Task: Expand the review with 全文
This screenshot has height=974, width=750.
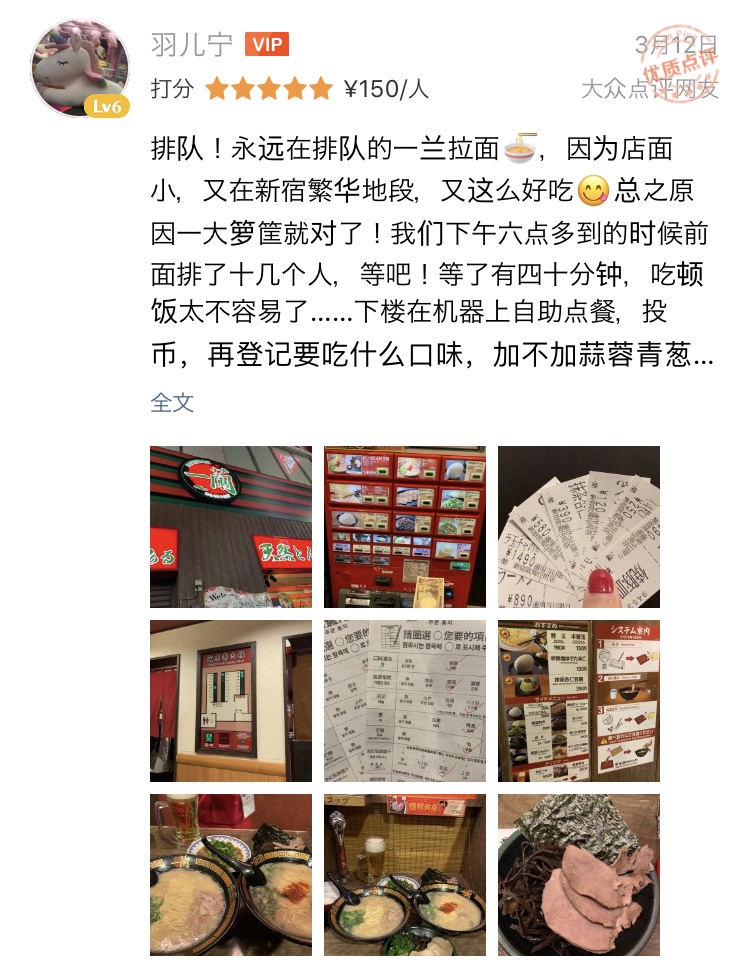Action: [172, 402]
